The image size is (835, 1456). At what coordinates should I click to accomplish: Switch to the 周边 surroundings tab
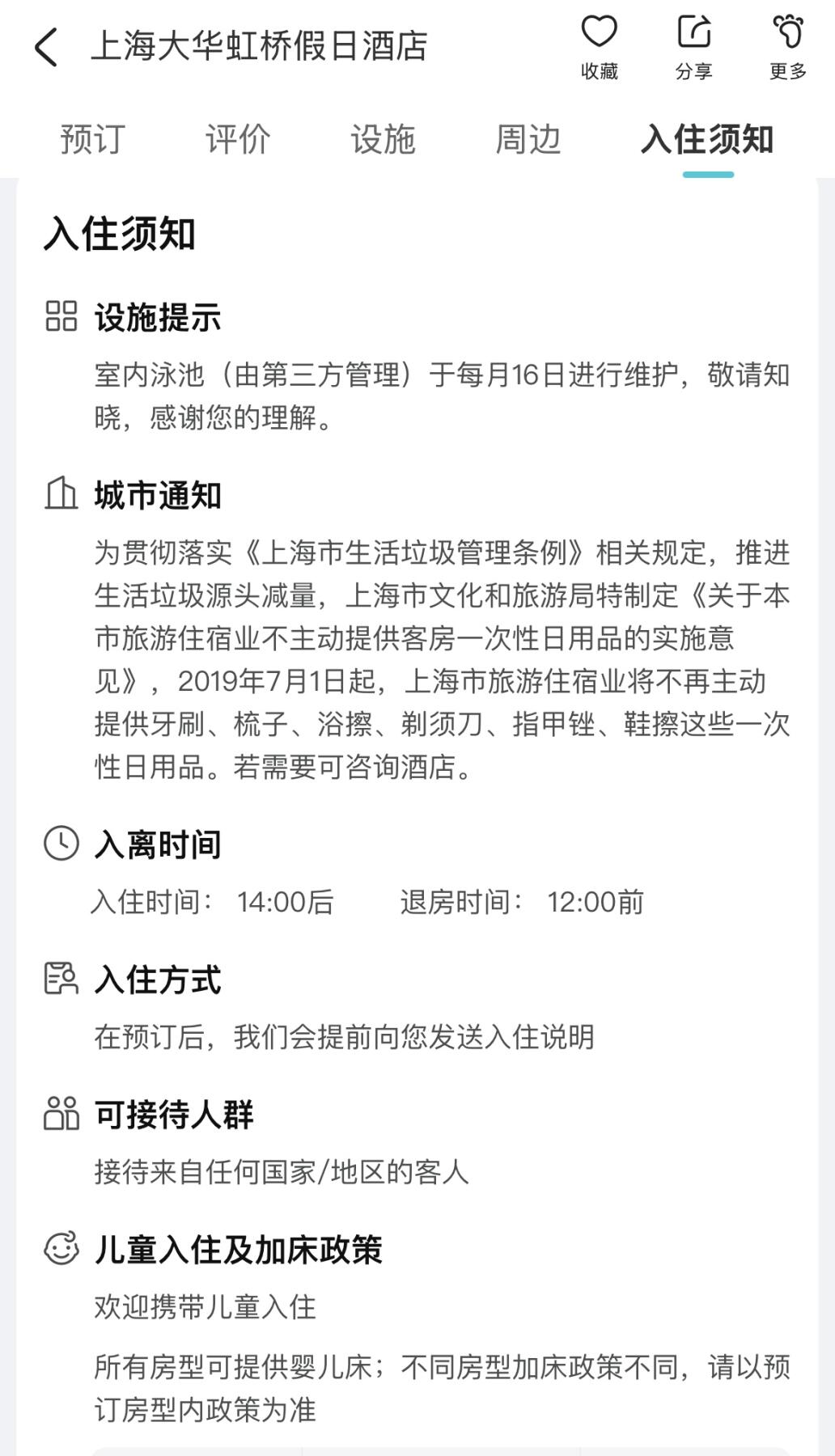point(530,139)
